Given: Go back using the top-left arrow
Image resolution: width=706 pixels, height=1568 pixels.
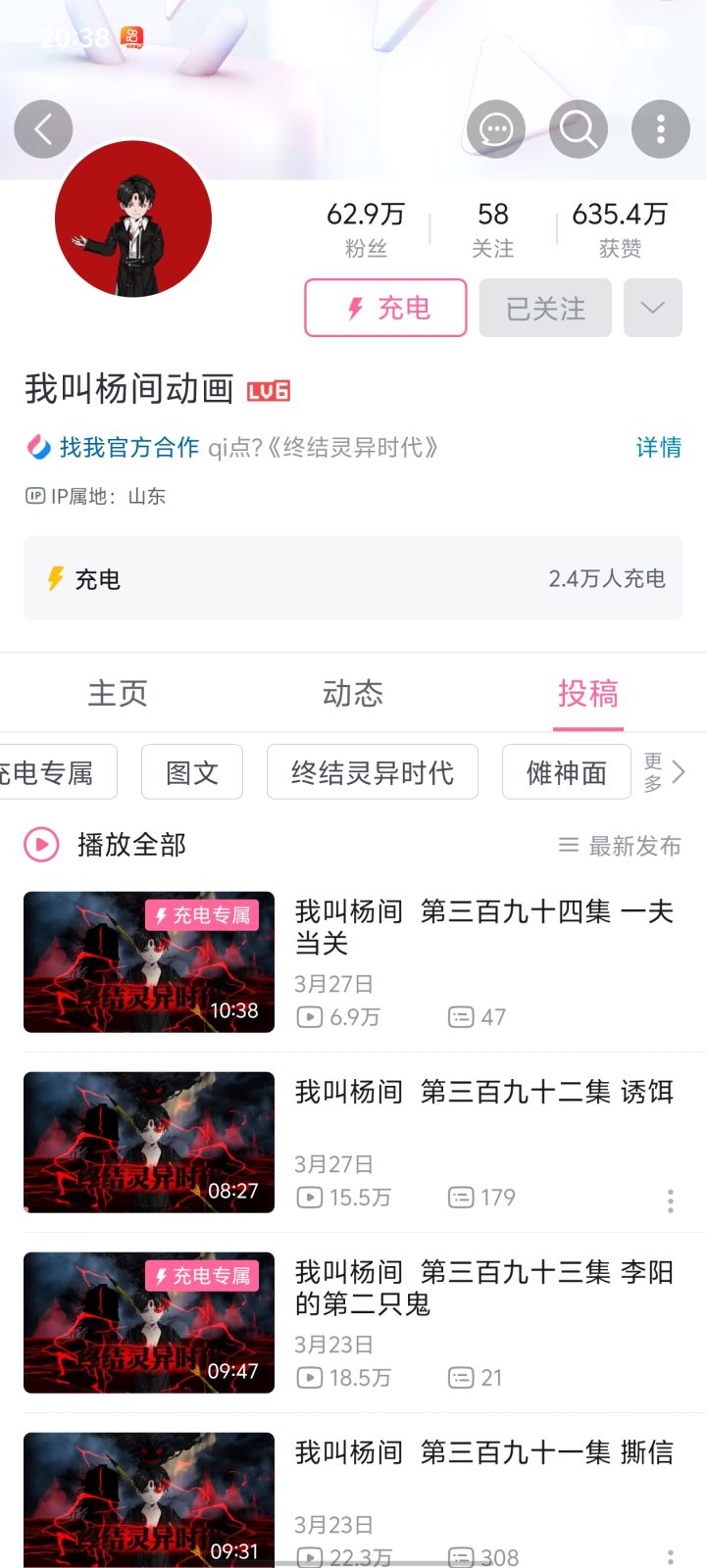Looking at the screenshot, I should point(43,128).
